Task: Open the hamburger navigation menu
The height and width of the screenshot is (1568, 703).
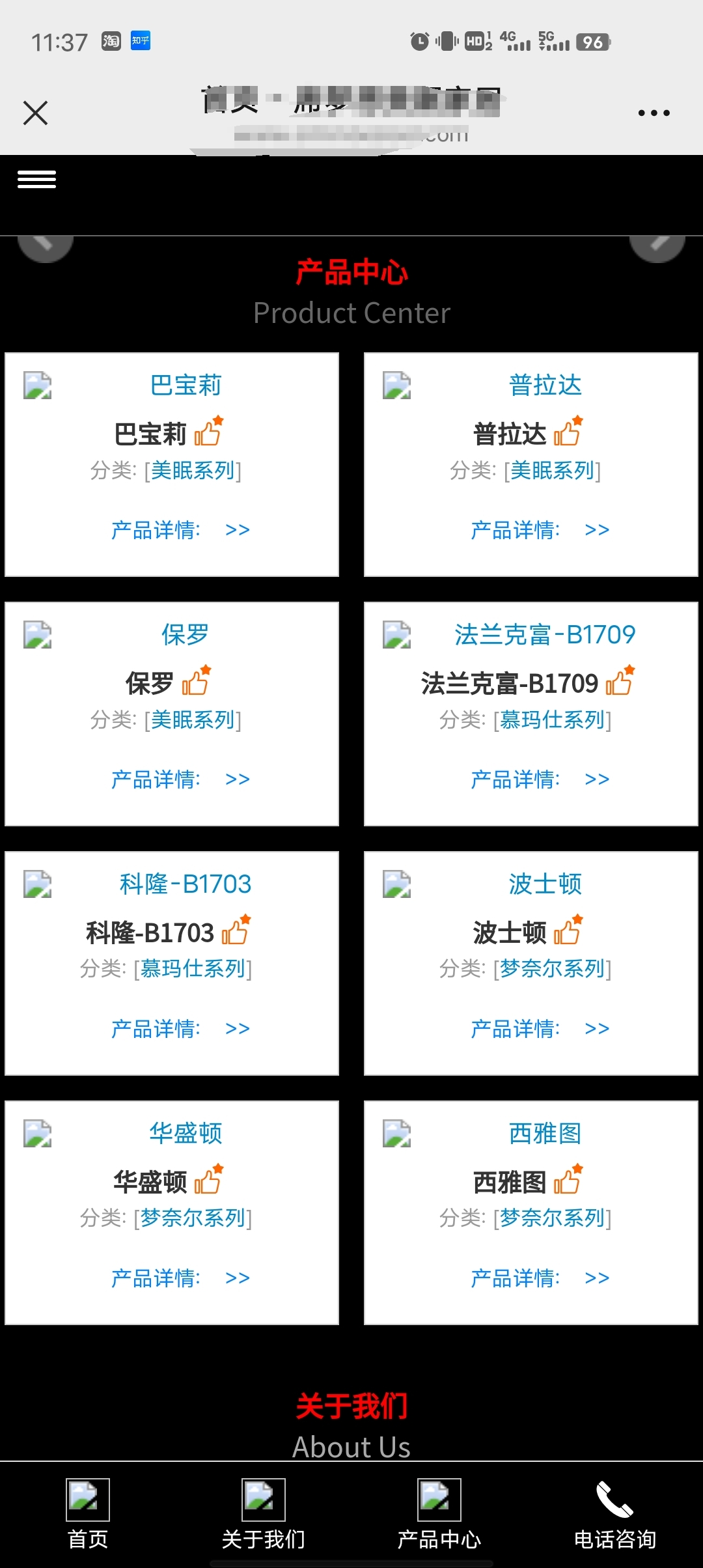Action: click(x=36, y=179)
